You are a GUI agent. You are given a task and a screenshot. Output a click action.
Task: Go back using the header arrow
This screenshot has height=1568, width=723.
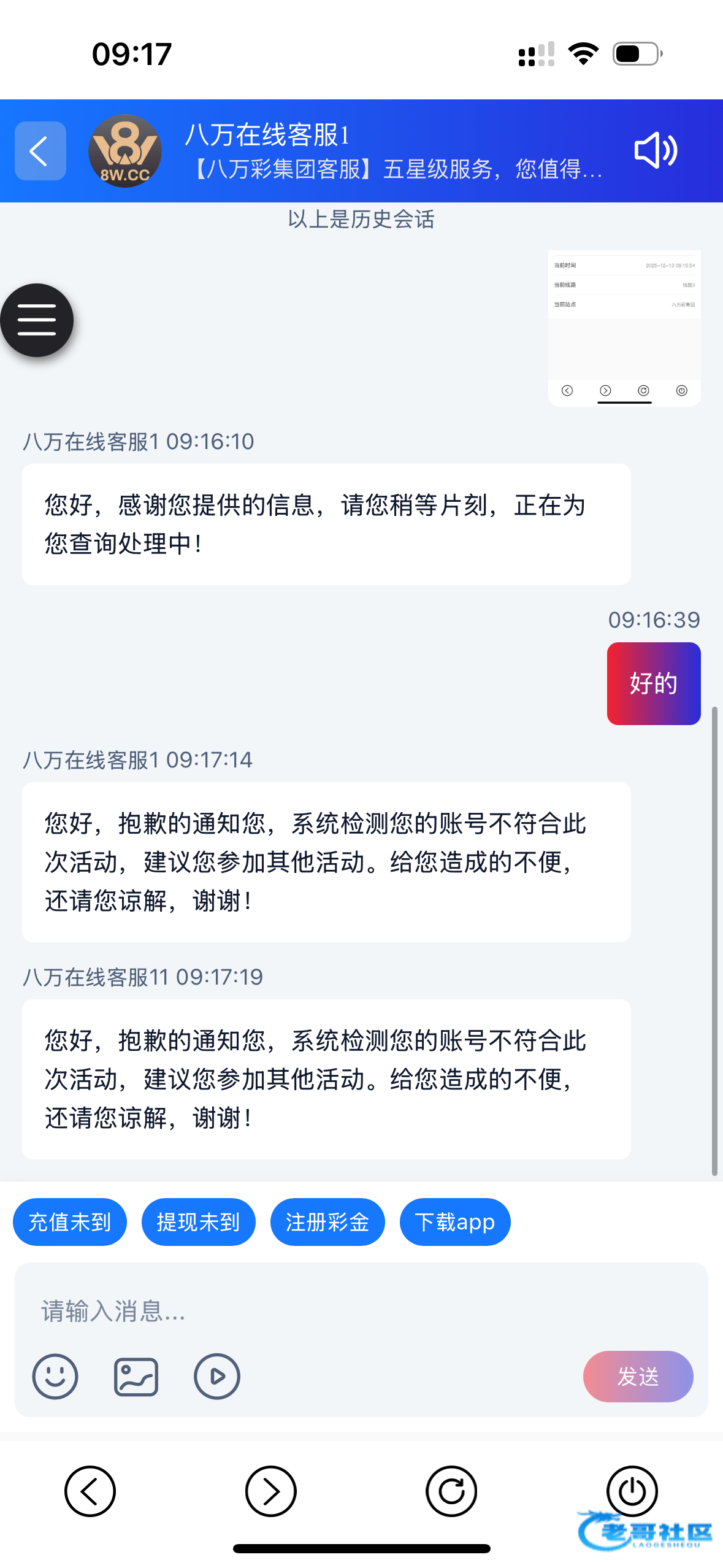click(x=40, y=151)
